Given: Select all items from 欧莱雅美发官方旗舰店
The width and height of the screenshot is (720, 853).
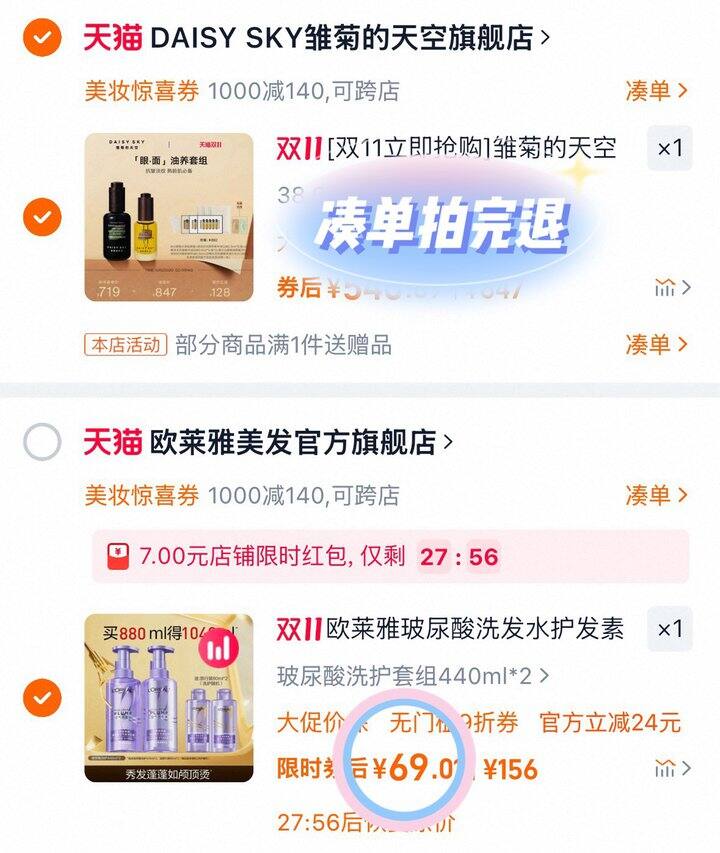Looking at the screenshot, I should [x=42, y=442].
